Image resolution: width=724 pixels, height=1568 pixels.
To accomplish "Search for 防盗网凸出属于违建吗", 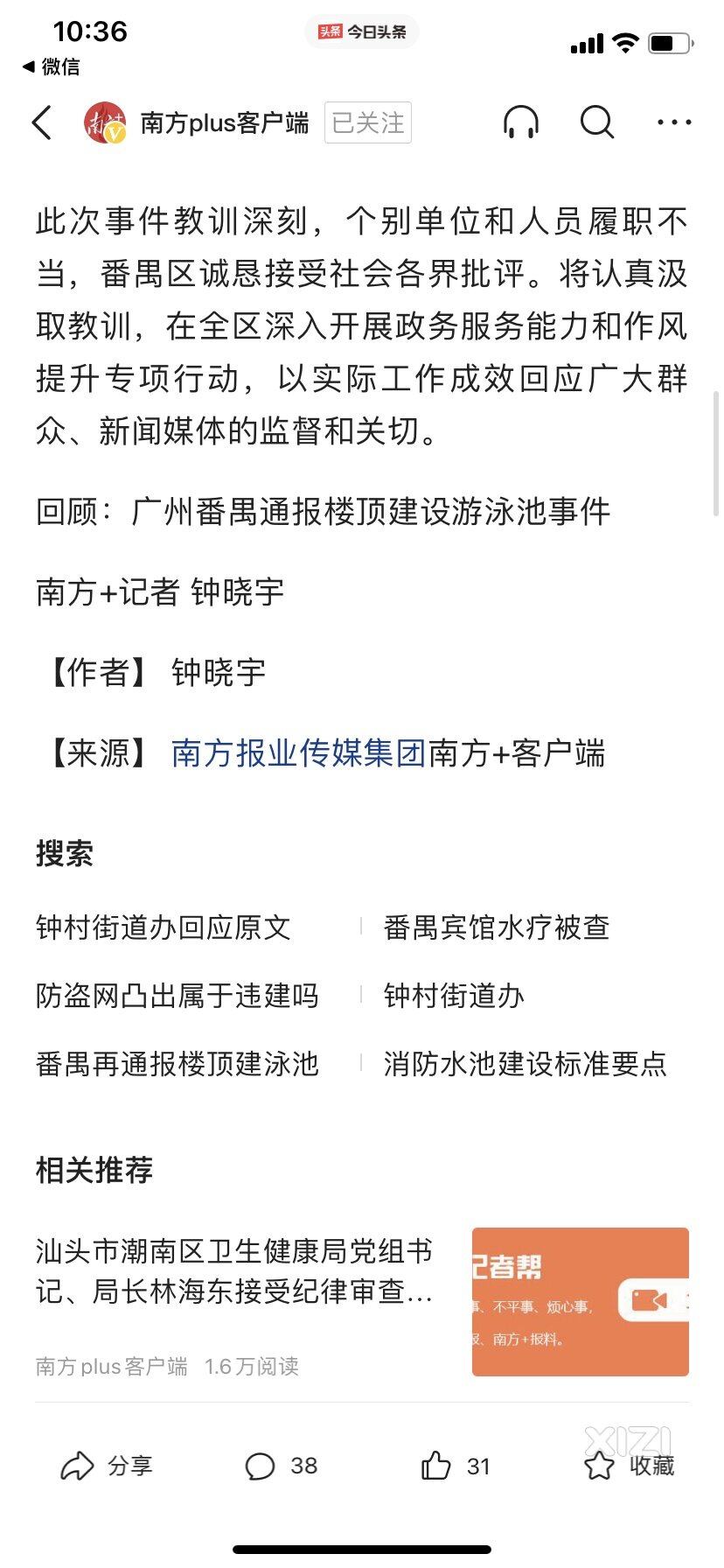I will pos(178,996).
